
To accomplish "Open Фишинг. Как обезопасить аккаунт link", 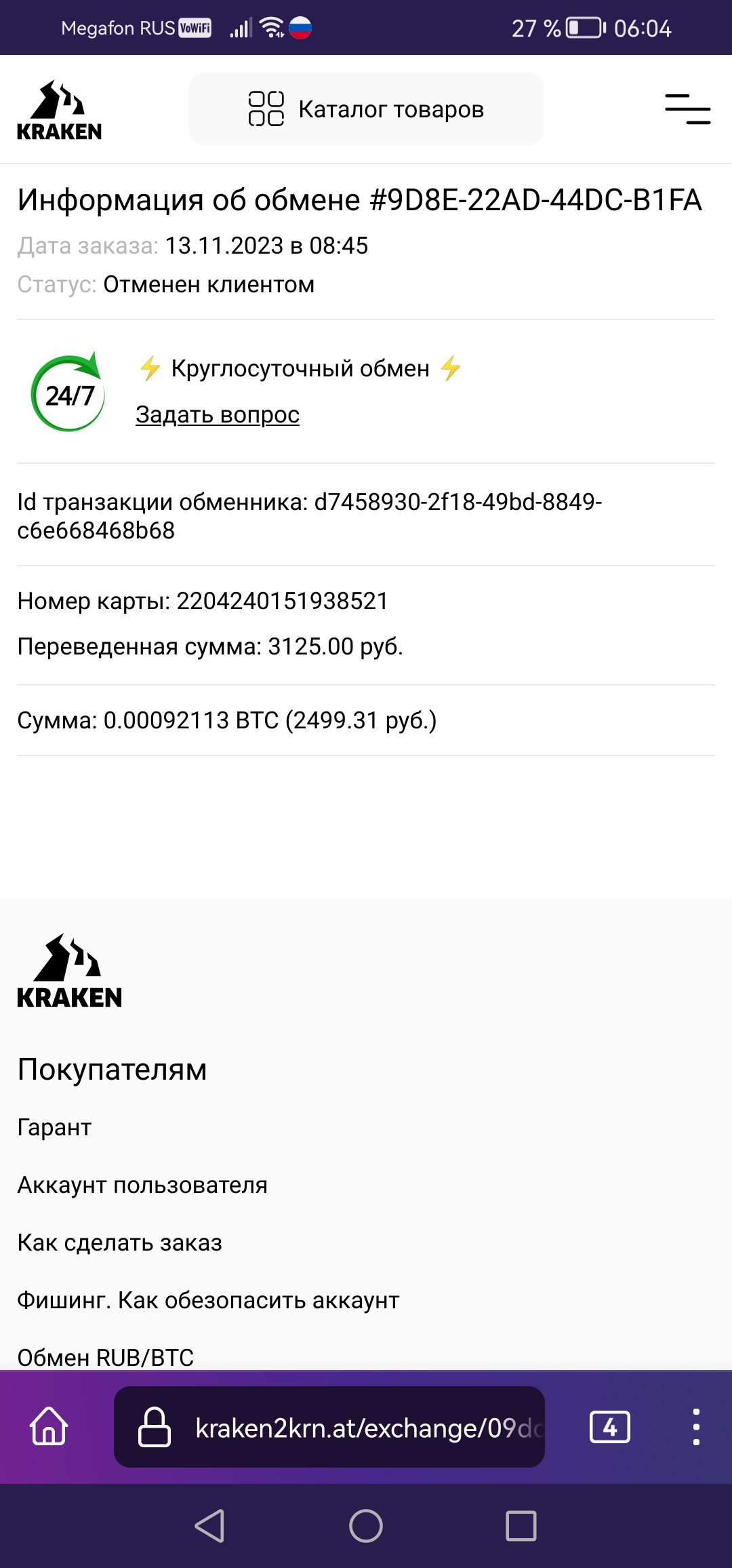I will pyautogui.click(x=208, y=1300).
